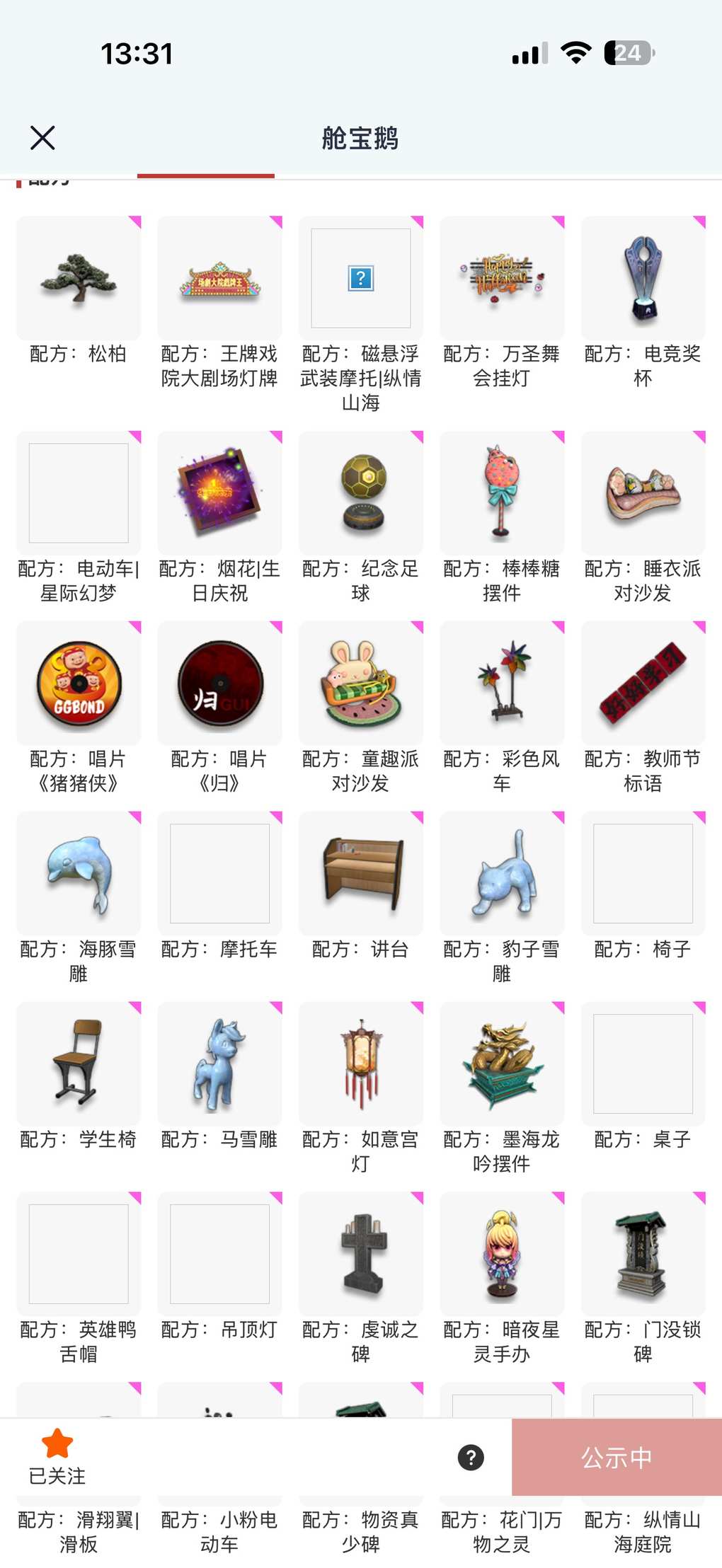View 配方:如意宫灯 item

[x=361, y=1064]
